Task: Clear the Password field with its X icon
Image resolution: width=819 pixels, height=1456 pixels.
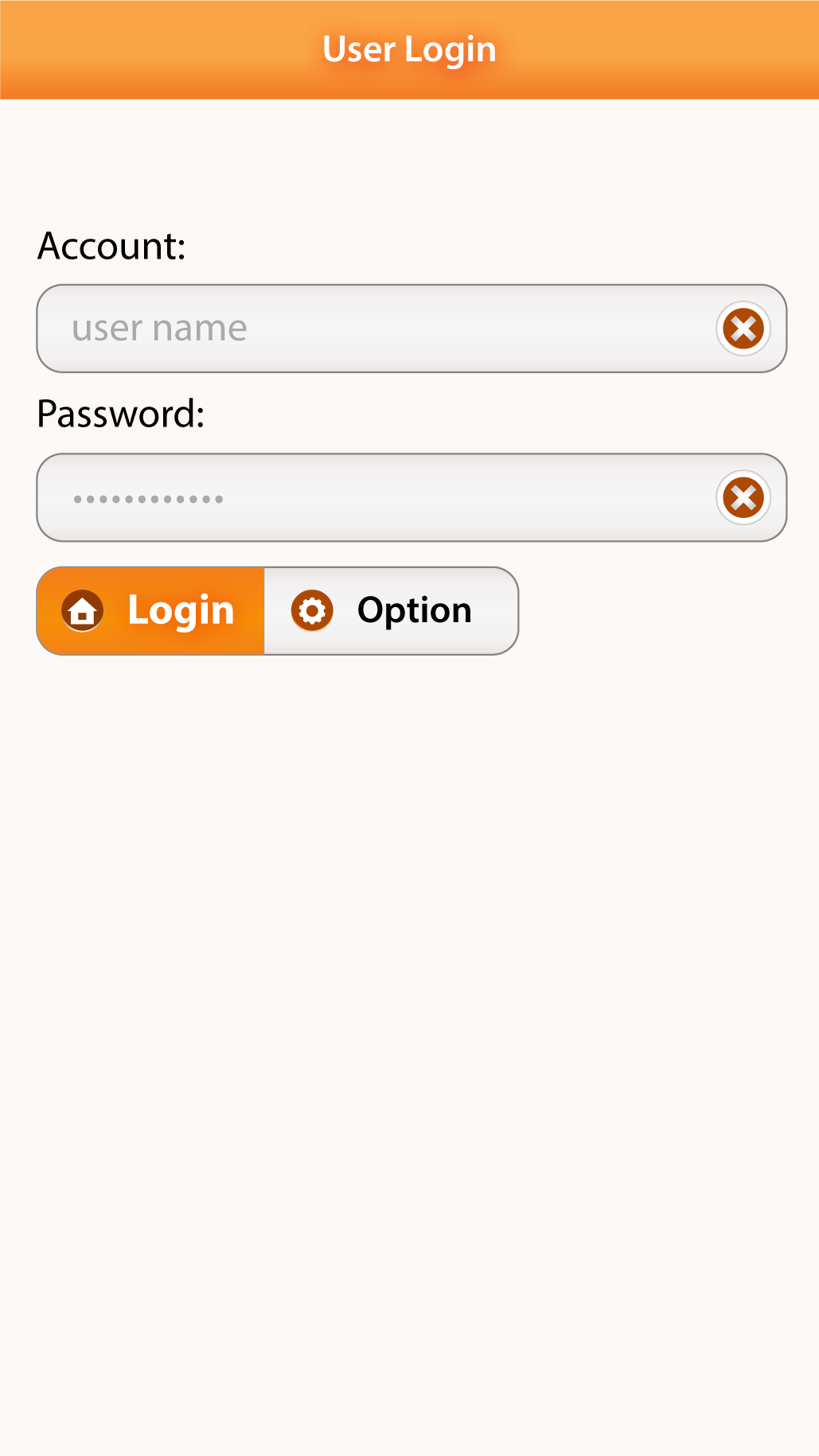Action: pos(743,498)
